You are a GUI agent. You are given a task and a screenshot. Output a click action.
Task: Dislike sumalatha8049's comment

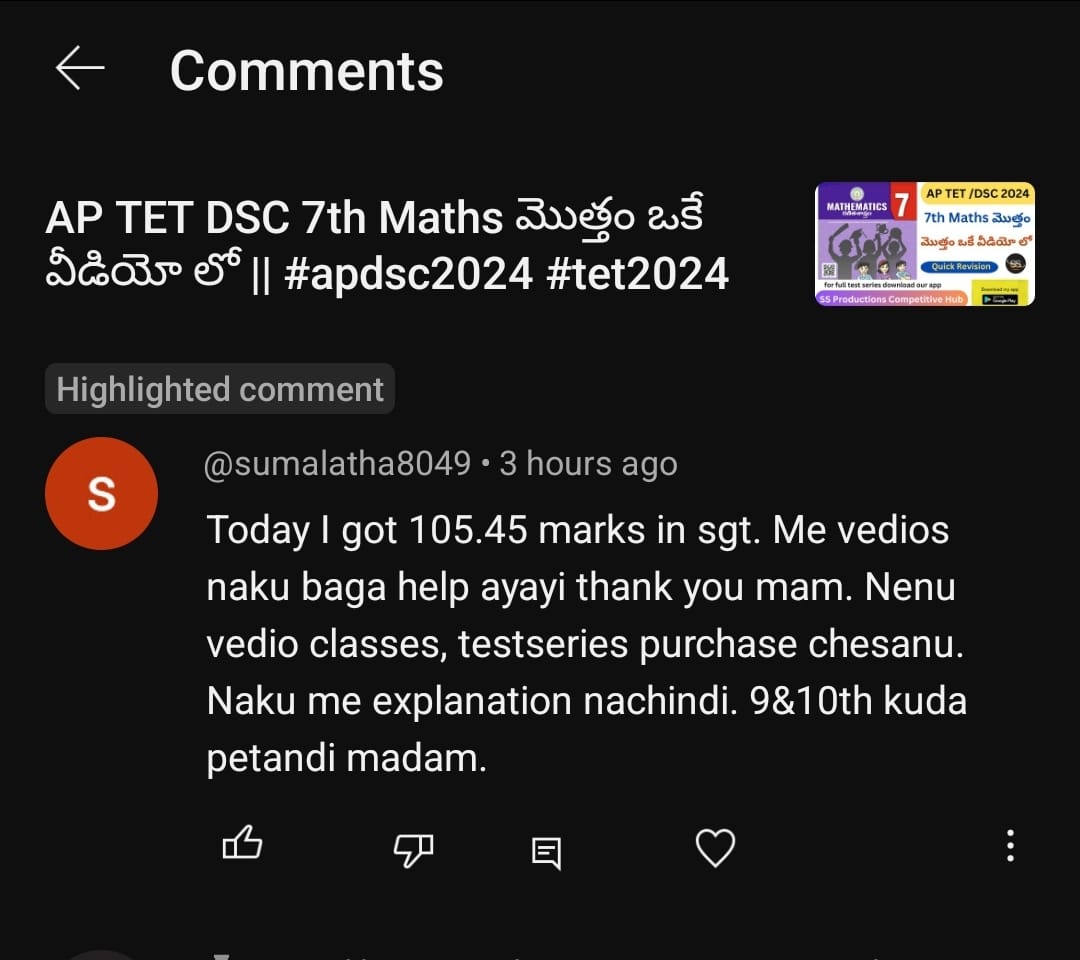tap(413, 850)
